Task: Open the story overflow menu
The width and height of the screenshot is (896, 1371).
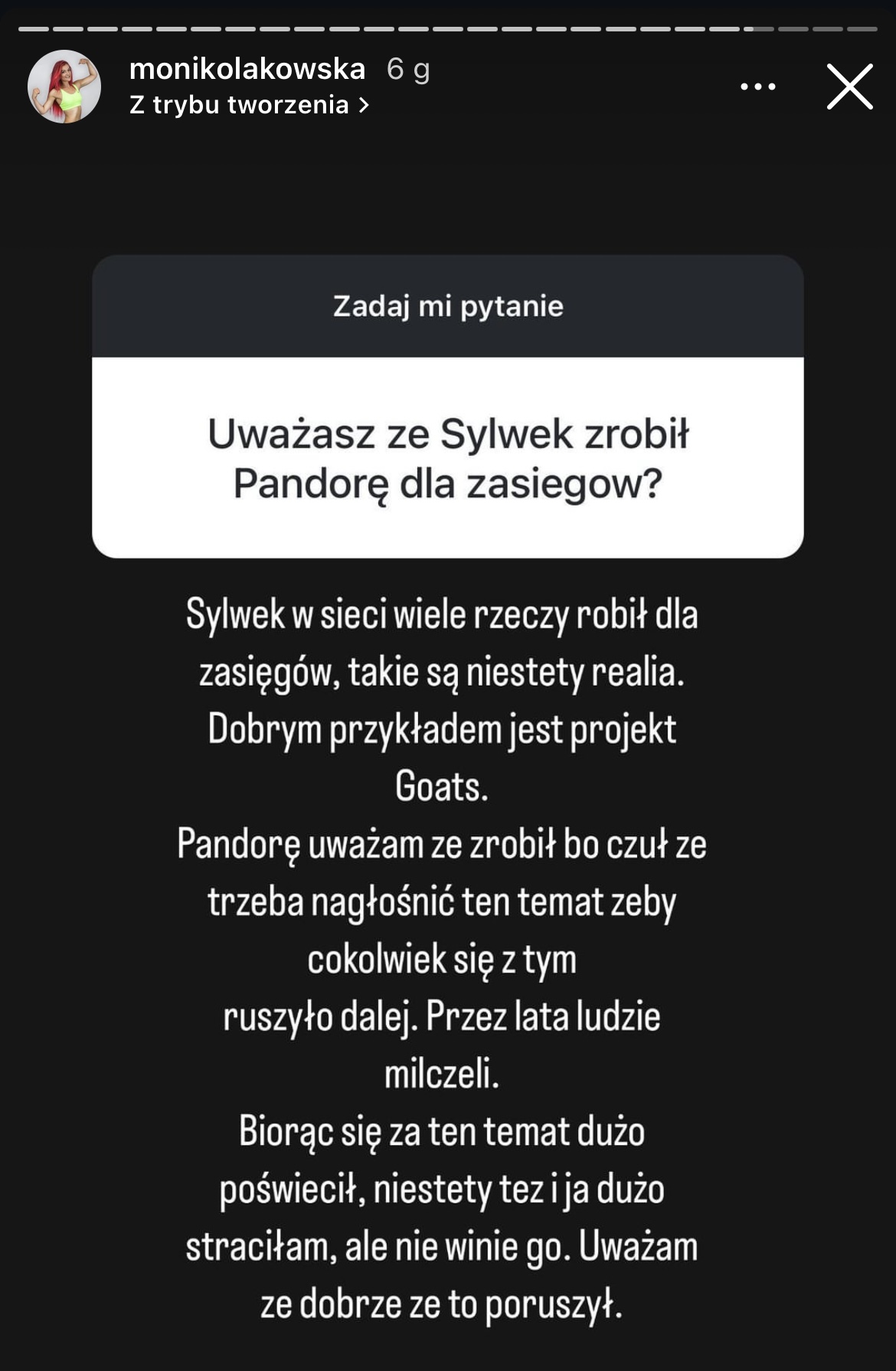Action: coord(757,87)
